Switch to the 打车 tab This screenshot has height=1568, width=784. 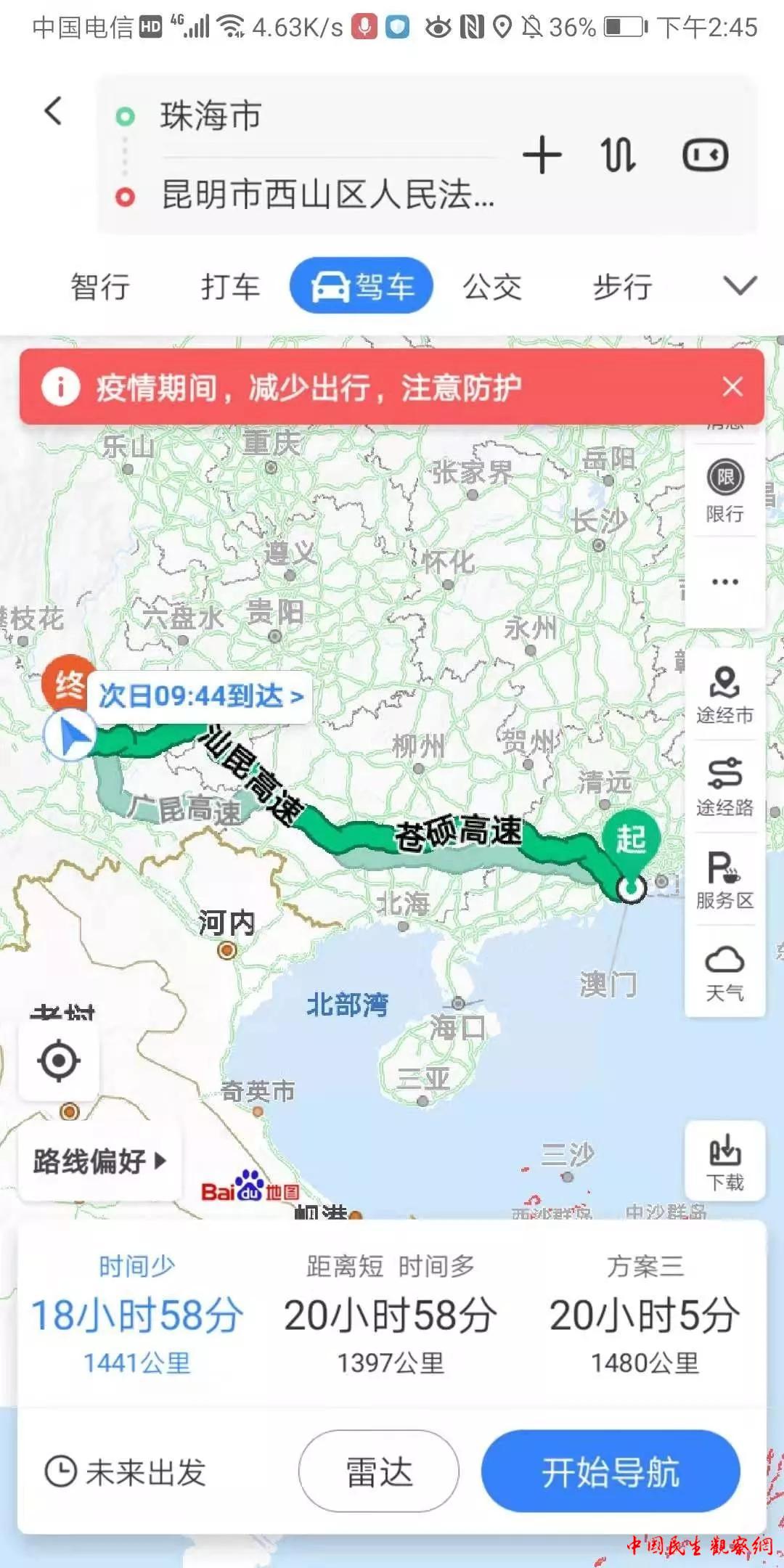pos(230,287)
